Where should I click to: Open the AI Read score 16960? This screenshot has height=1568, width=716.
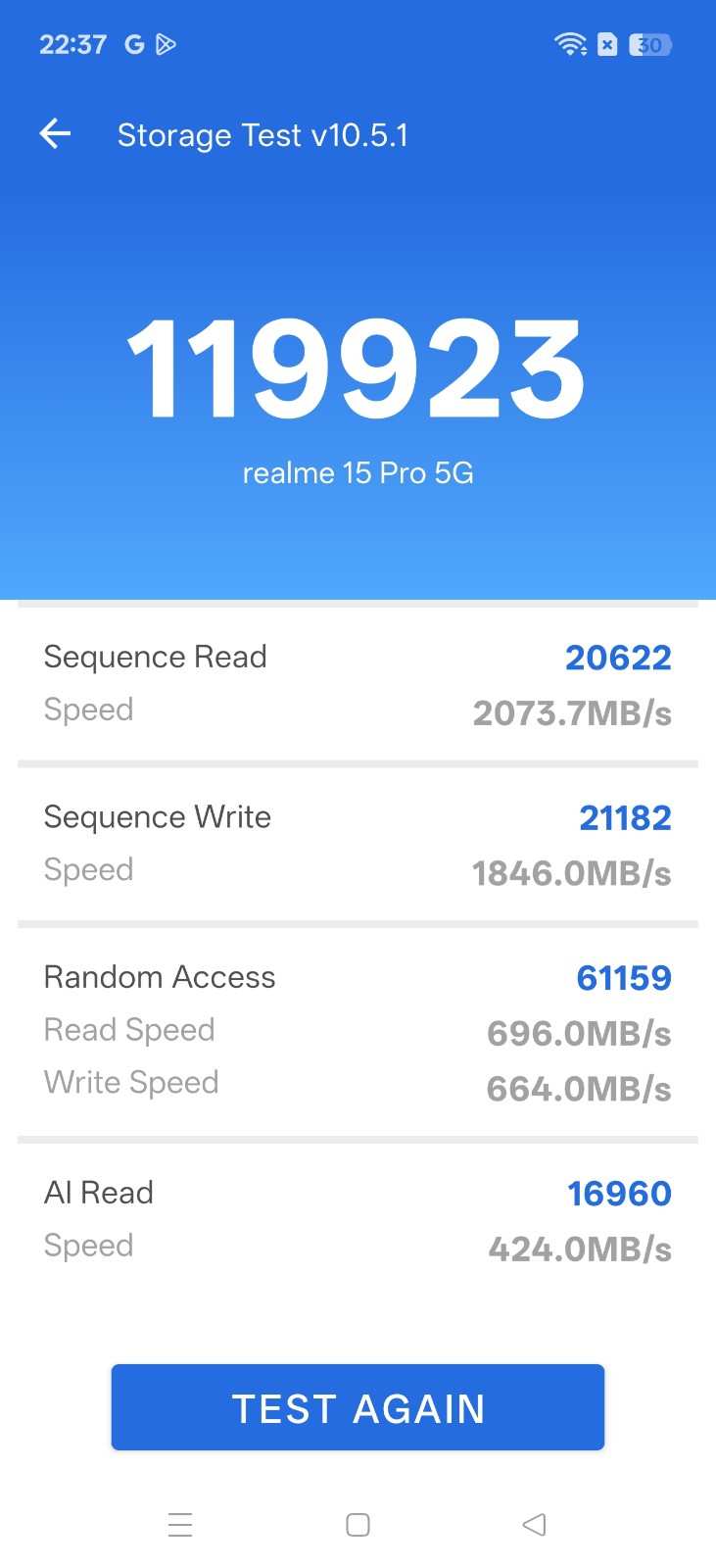click(619, 1194)
